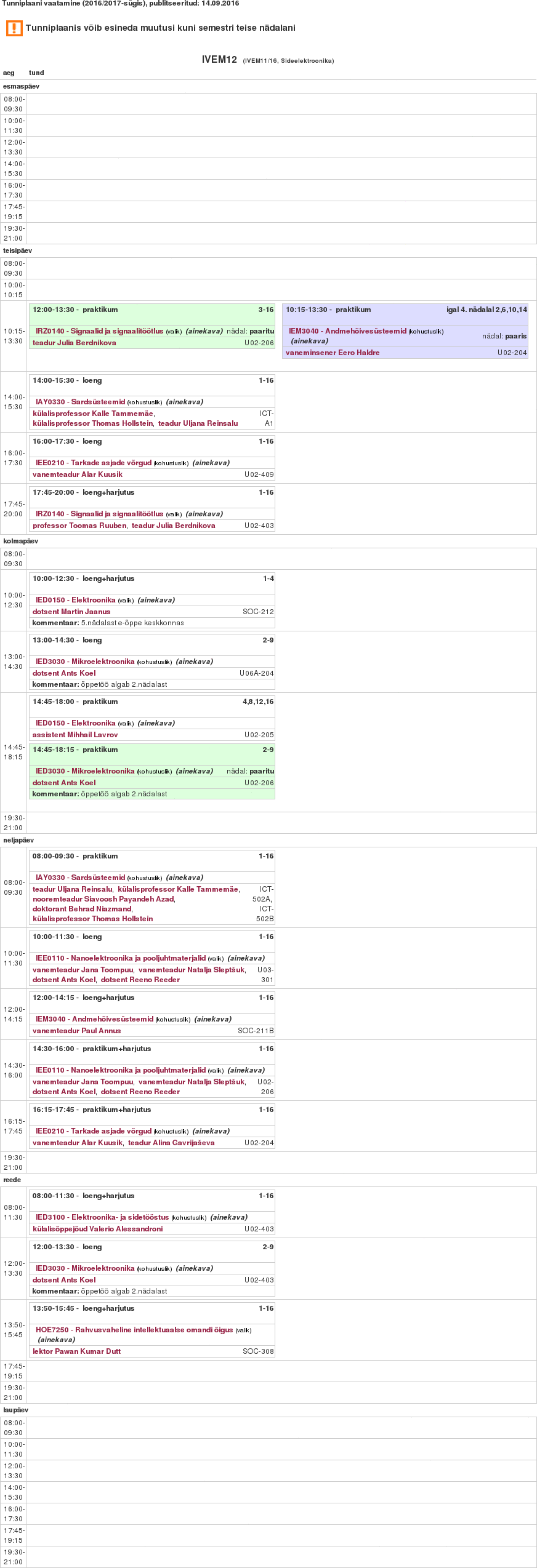The width and height of the screenshot is (537, 1568).
Task: Open IEE0210 course in Tuesday 16:00-17:30 loeng
Action: tap(94, 463)
